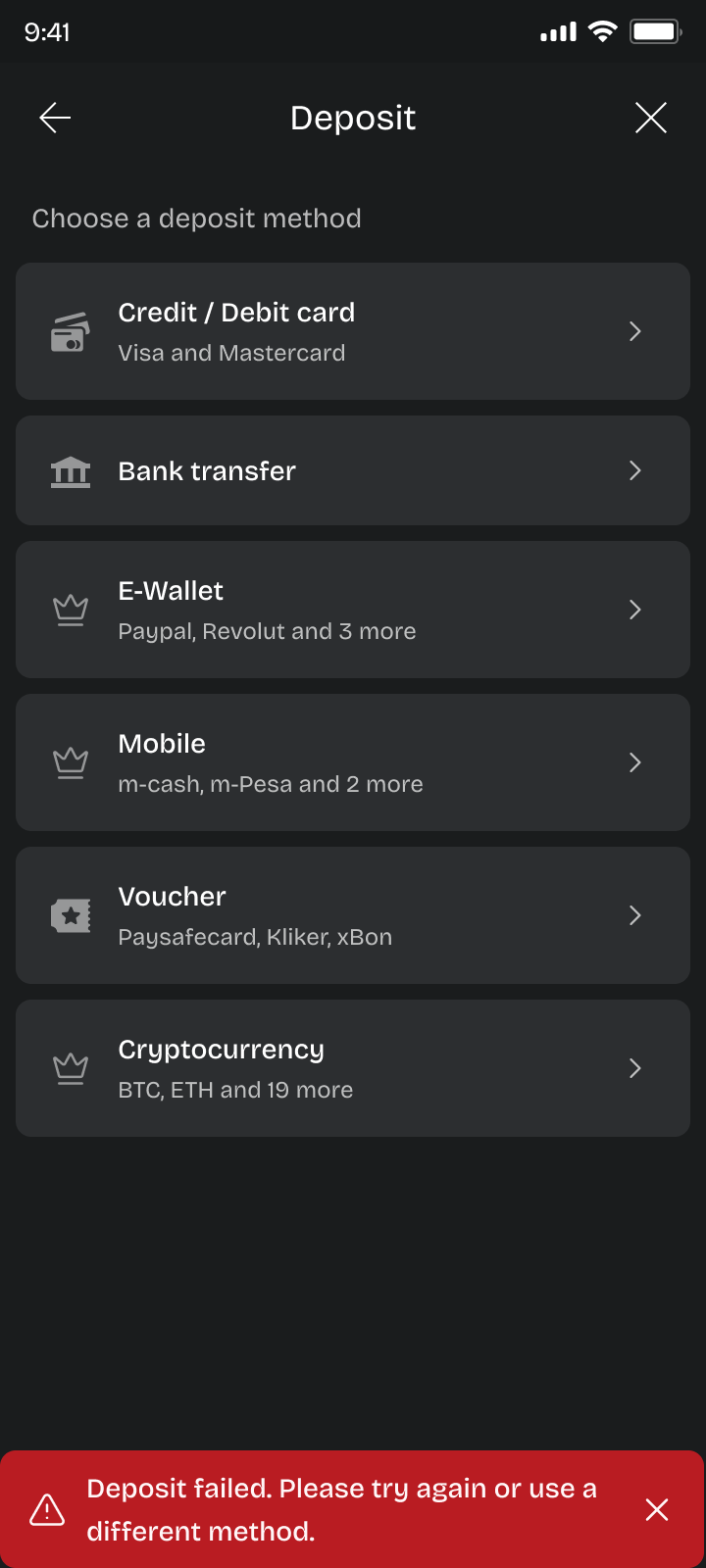Open the E-Wallet deposit option
Screen dimensions: 706x1568
click(353, 610)
